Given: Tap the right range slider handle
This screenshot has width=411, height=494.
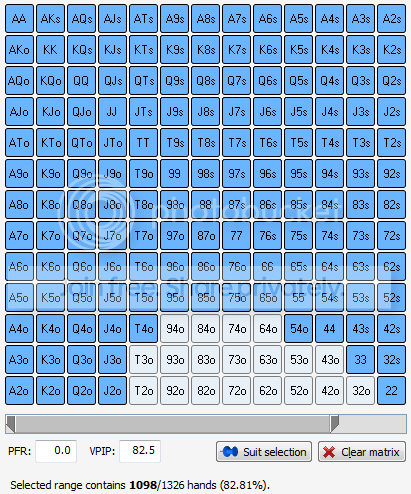Looking at the screenshot, I should [334, 423].
